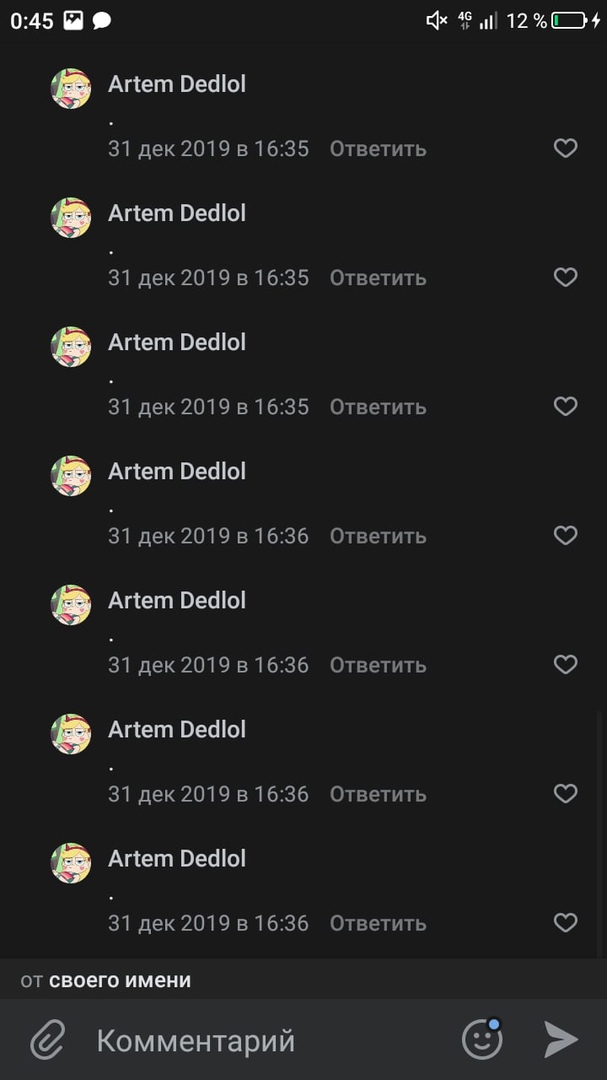Change the author via "от своего имени"
This screenshot has height=1080, width=607.
(x=106, y=980)
